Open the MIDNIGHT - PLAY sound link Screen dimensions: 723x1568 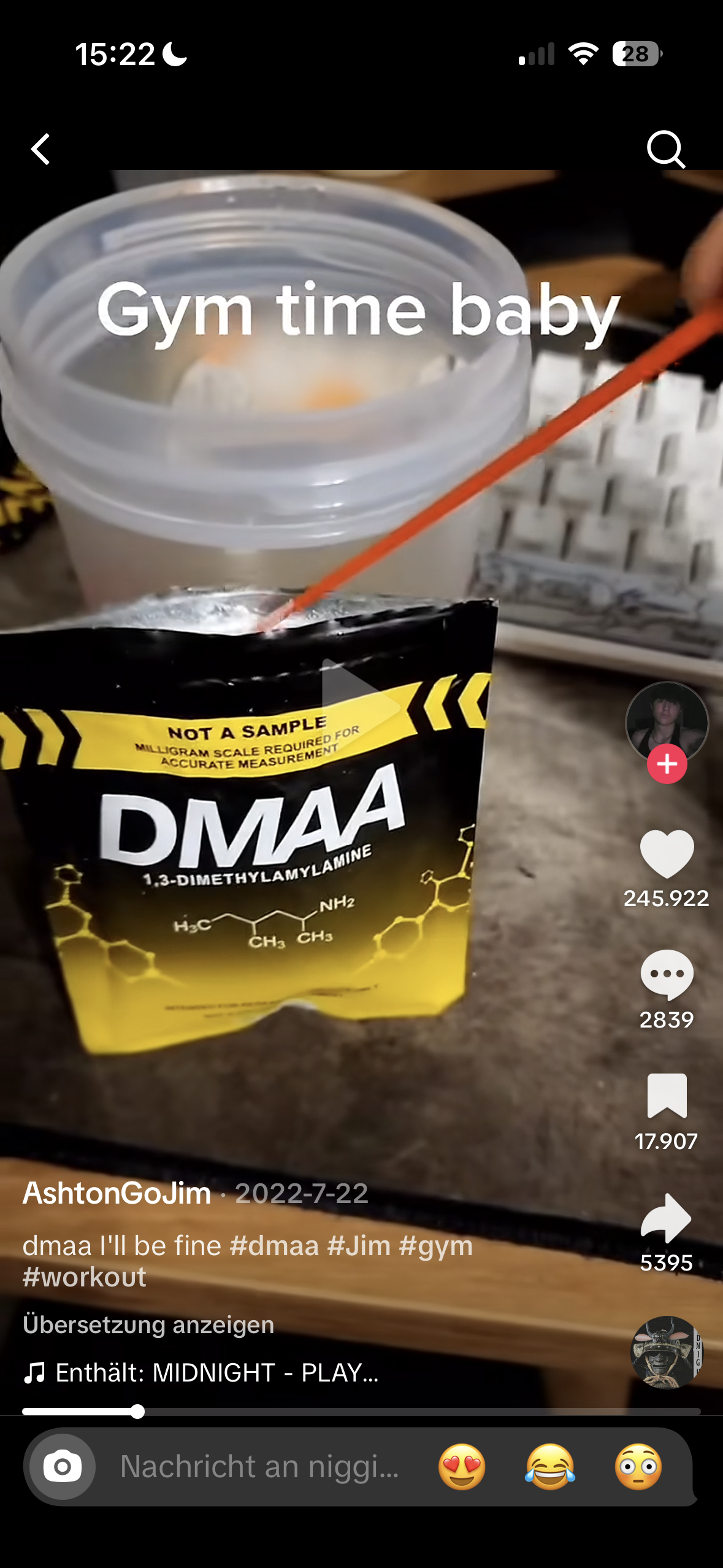216,1373
